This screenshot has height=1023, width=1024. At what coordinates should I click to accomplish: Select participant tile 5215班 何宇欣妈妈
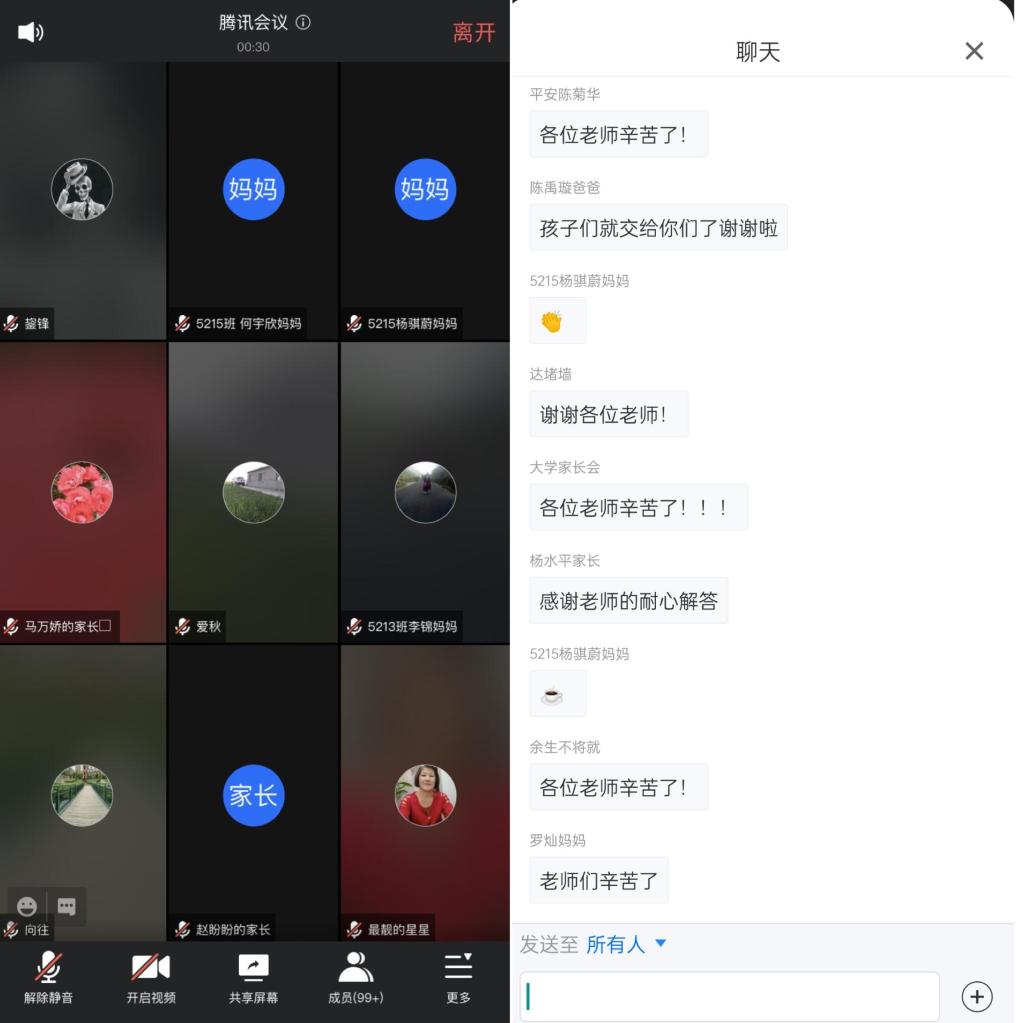[x=253, y=200]
